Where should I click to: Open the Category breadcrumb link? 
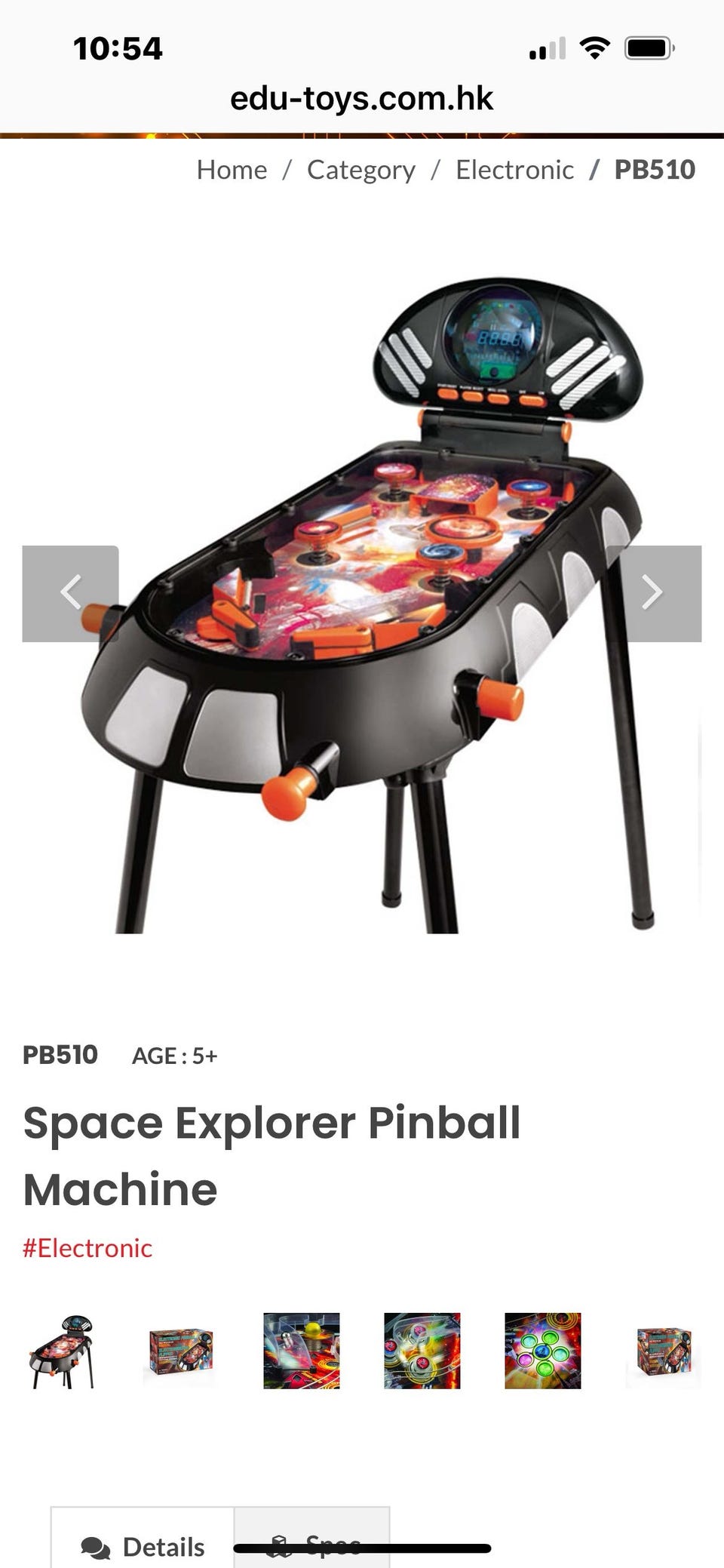[360, 170]
